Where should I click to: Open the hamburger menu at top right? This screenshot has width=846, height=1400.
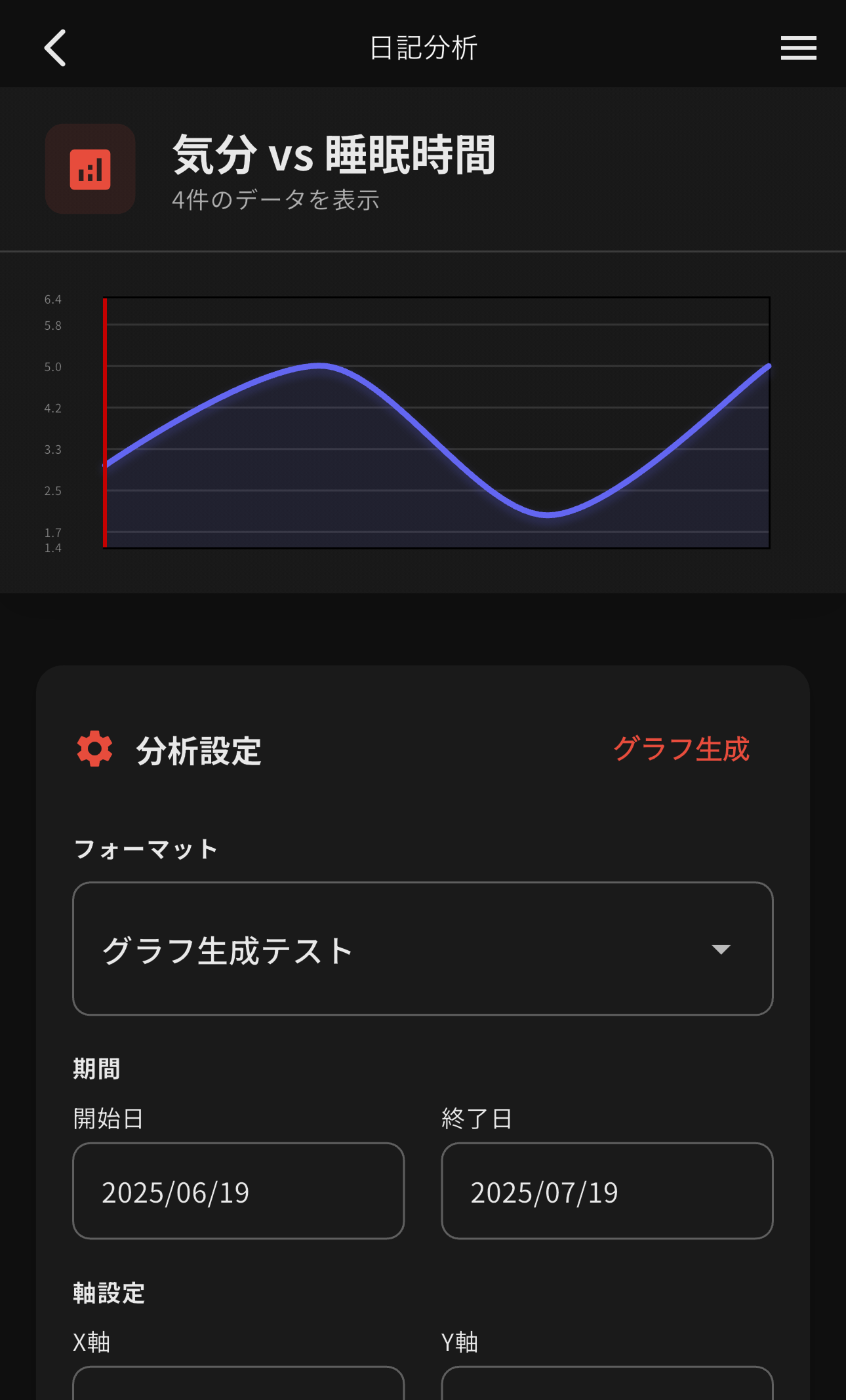798,48
